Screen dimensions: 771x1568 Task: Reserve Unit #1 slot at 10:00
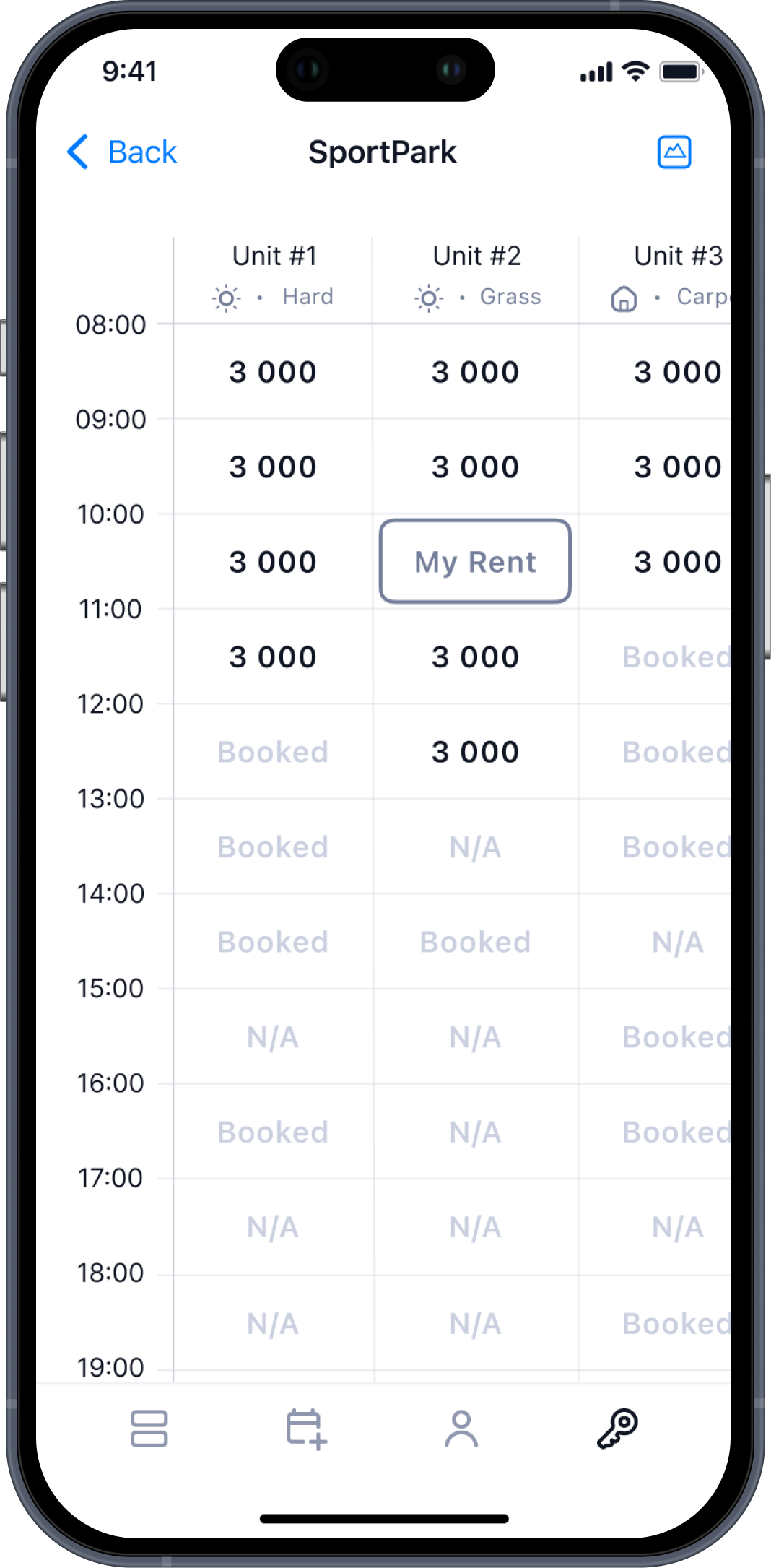(x=273, y=562)
